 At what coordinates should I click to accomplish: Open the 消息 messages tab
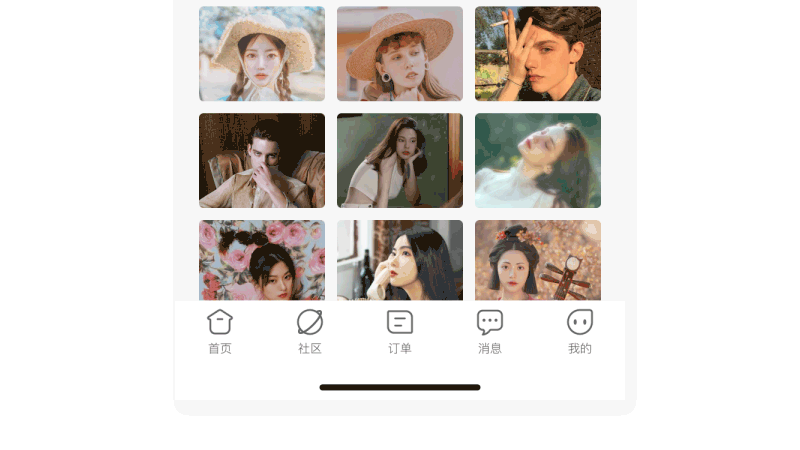click(x=490, y=332)
